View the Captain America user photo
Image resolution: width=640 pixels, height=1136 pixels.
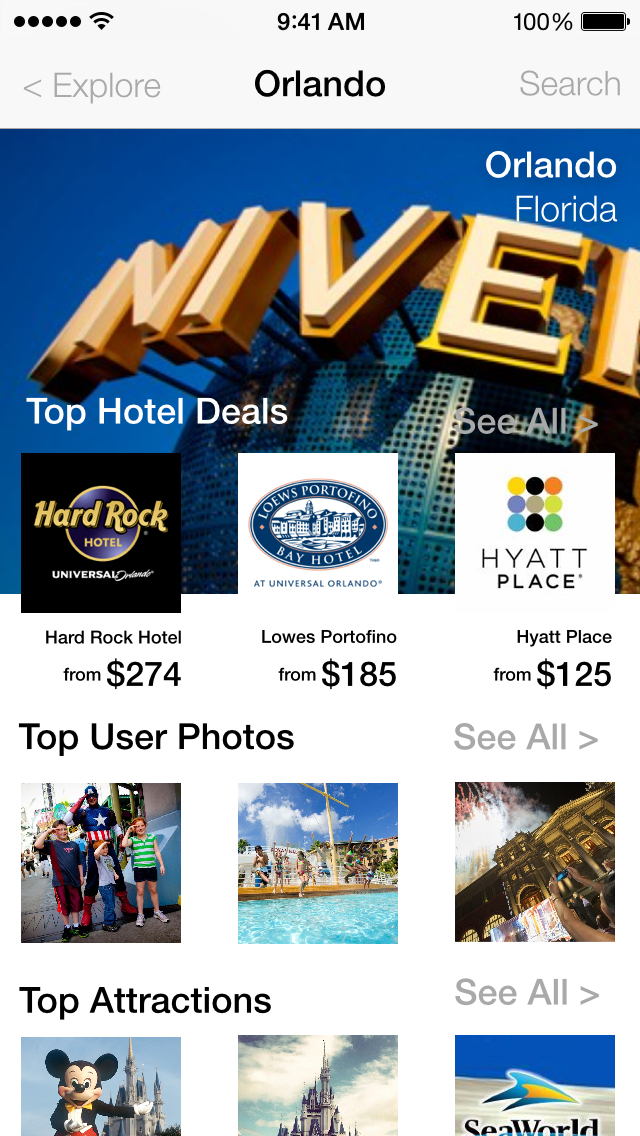101,863
